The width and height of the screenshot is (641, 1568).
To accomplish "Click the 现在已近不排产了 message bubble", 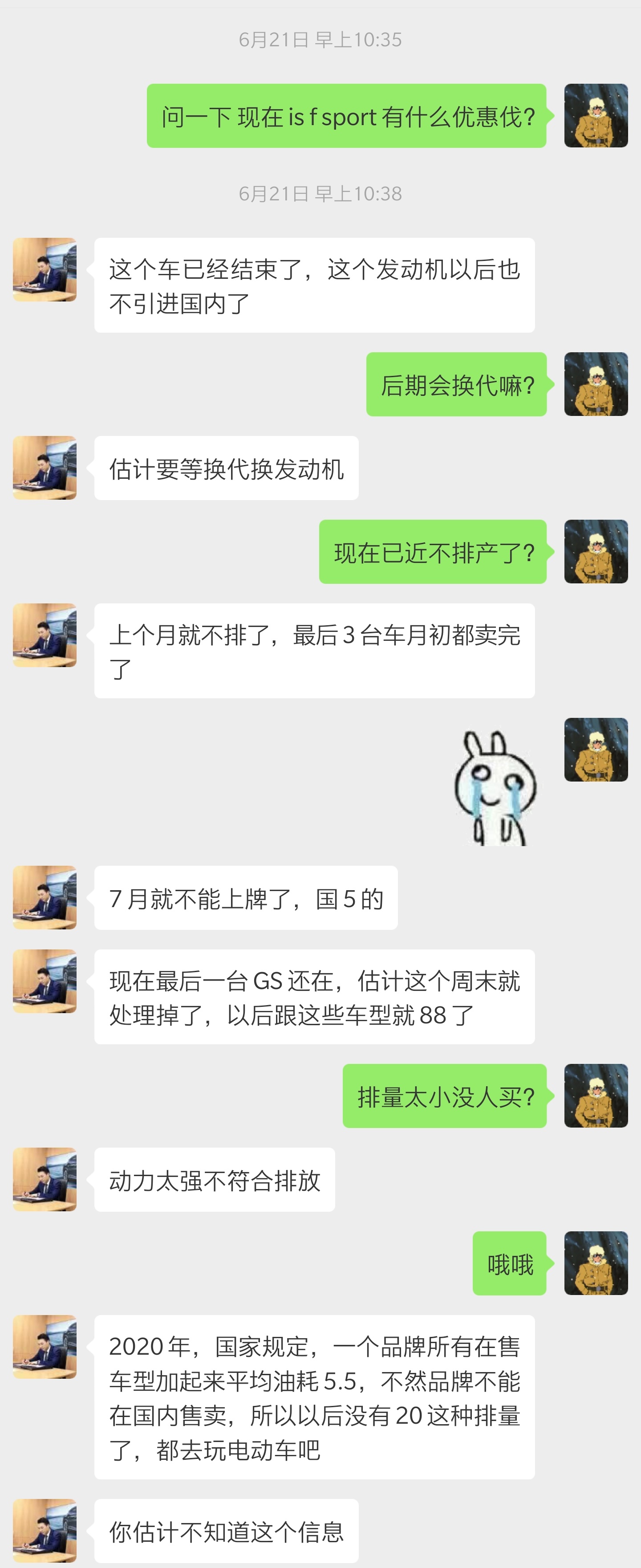I will point(432,551).
